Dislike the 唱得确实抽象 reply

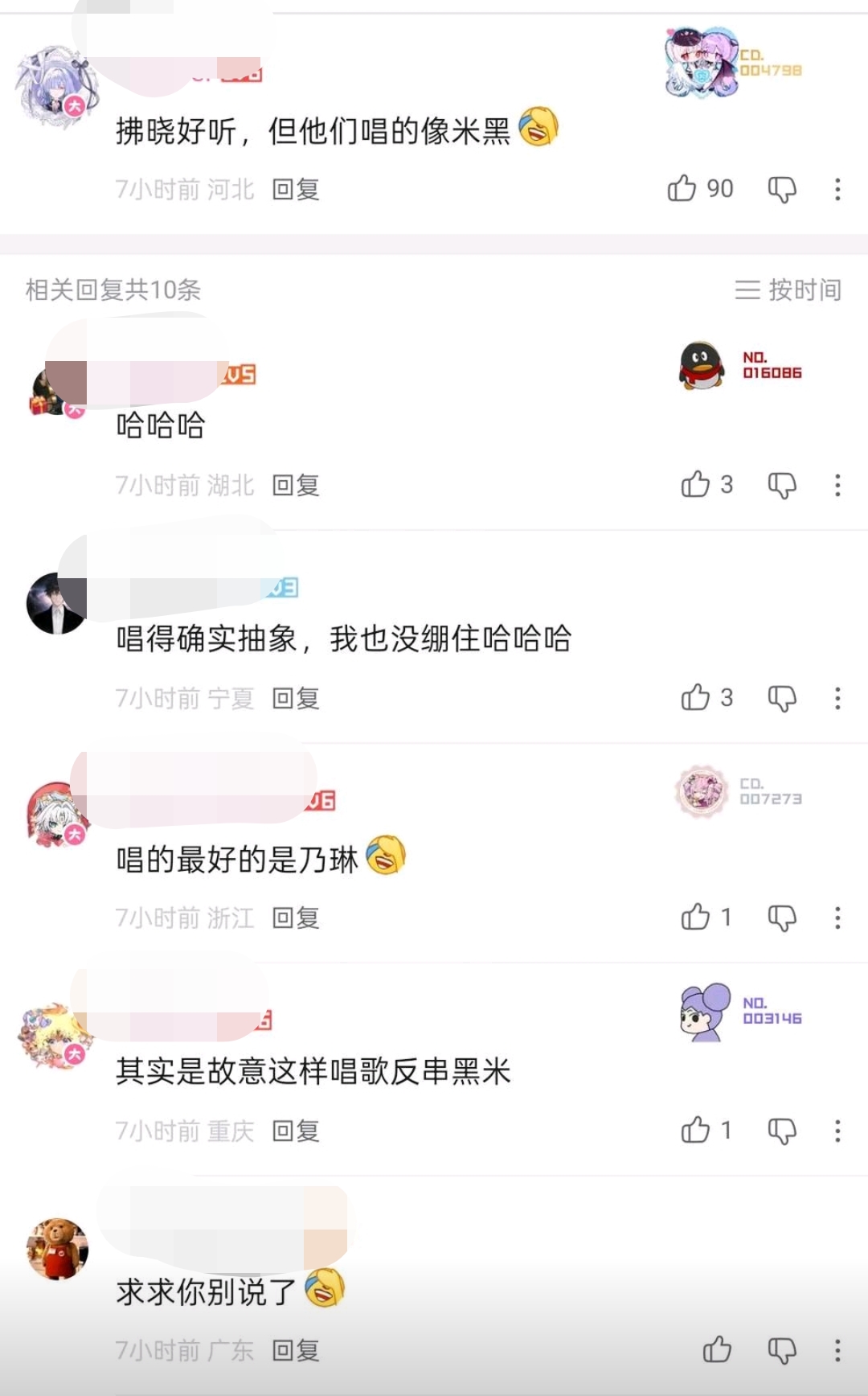point(781,698)
